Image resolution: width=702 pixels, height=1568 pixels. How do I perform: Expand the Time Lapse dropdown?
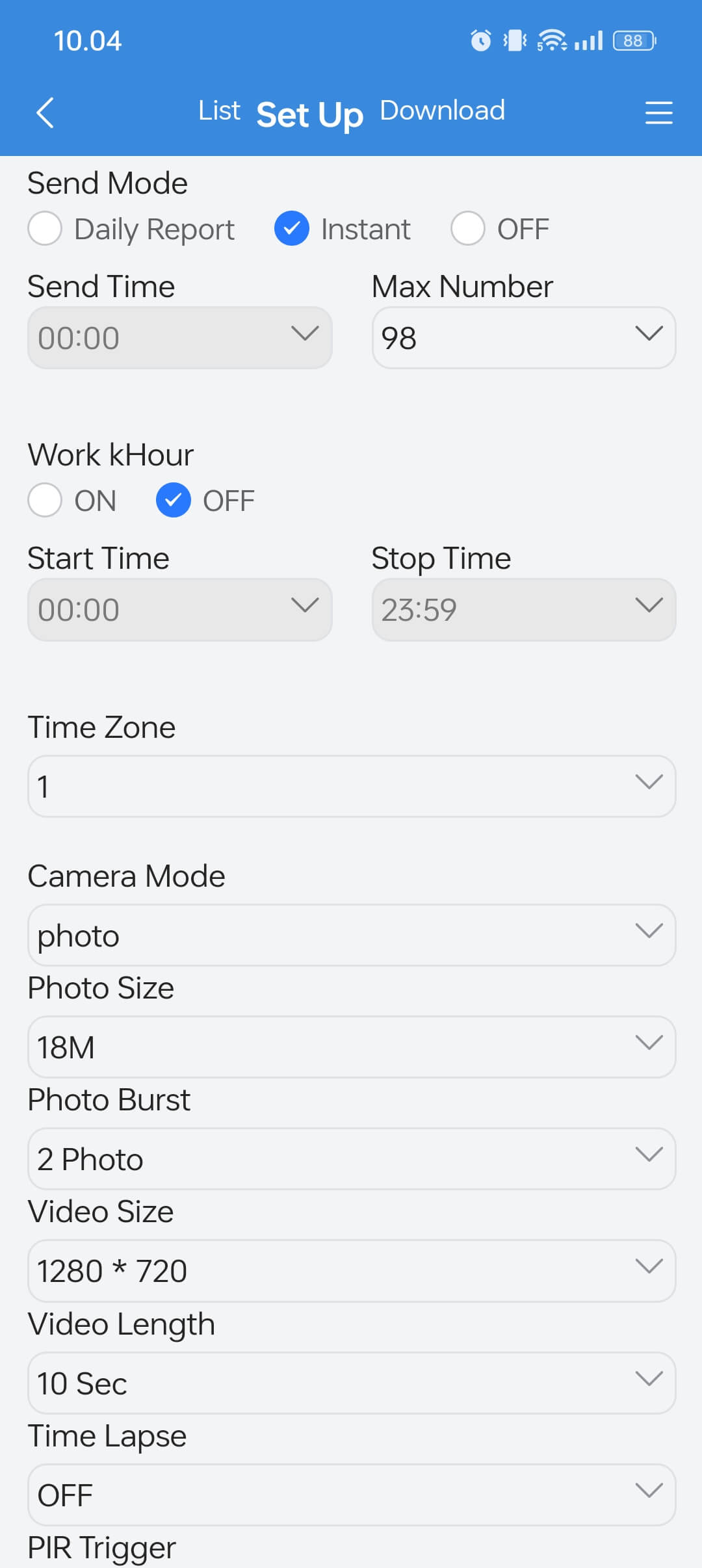pyautogui.click(x=351, y=1495)
